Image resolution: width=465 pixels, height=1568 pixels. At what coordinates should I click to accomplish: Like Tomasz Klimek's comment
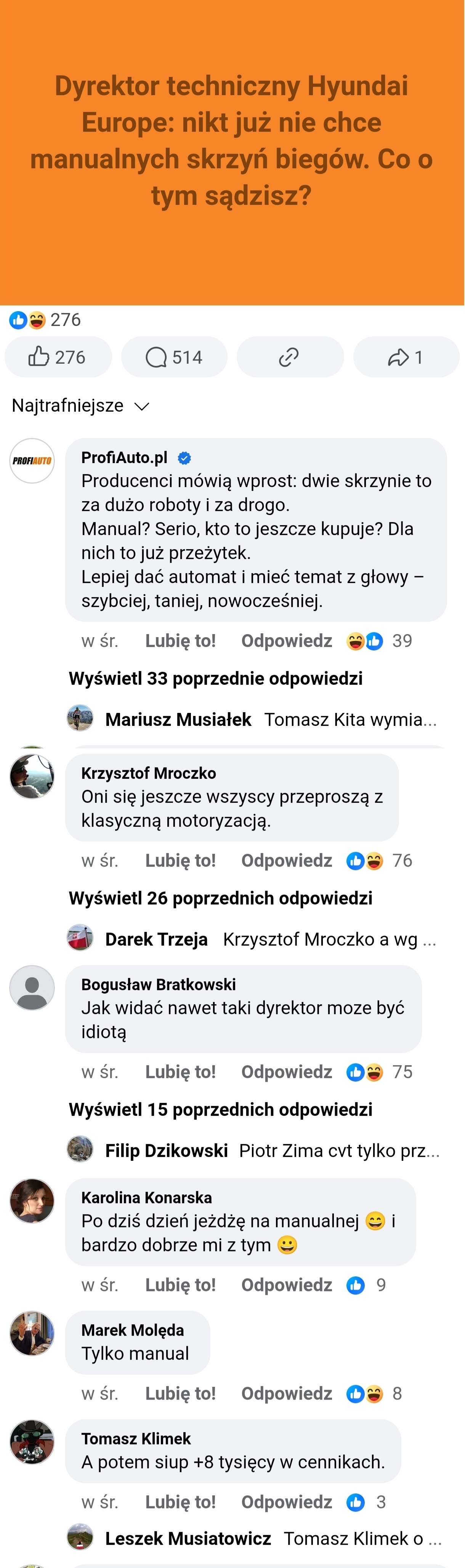180,1502
